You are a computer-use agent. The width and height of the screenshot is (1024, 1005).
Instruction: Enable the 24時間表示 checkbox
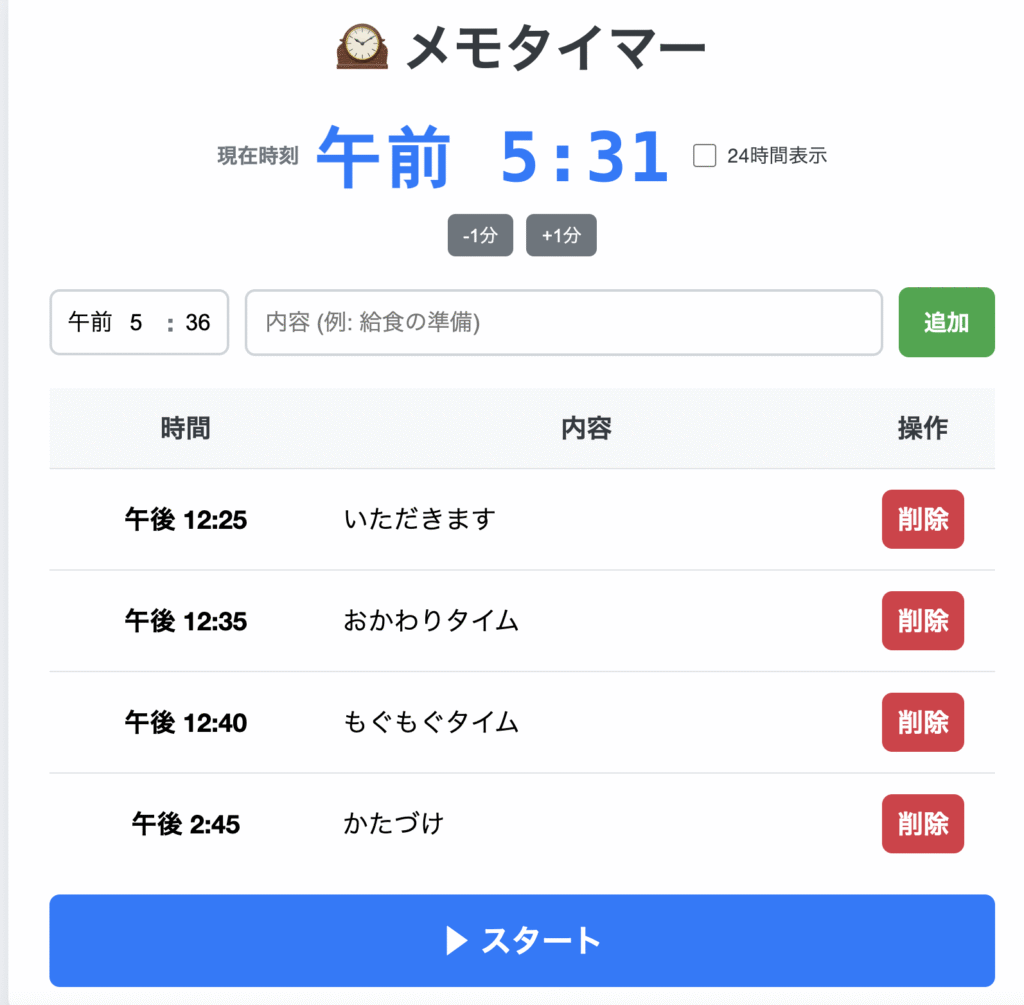coord(705,156)
